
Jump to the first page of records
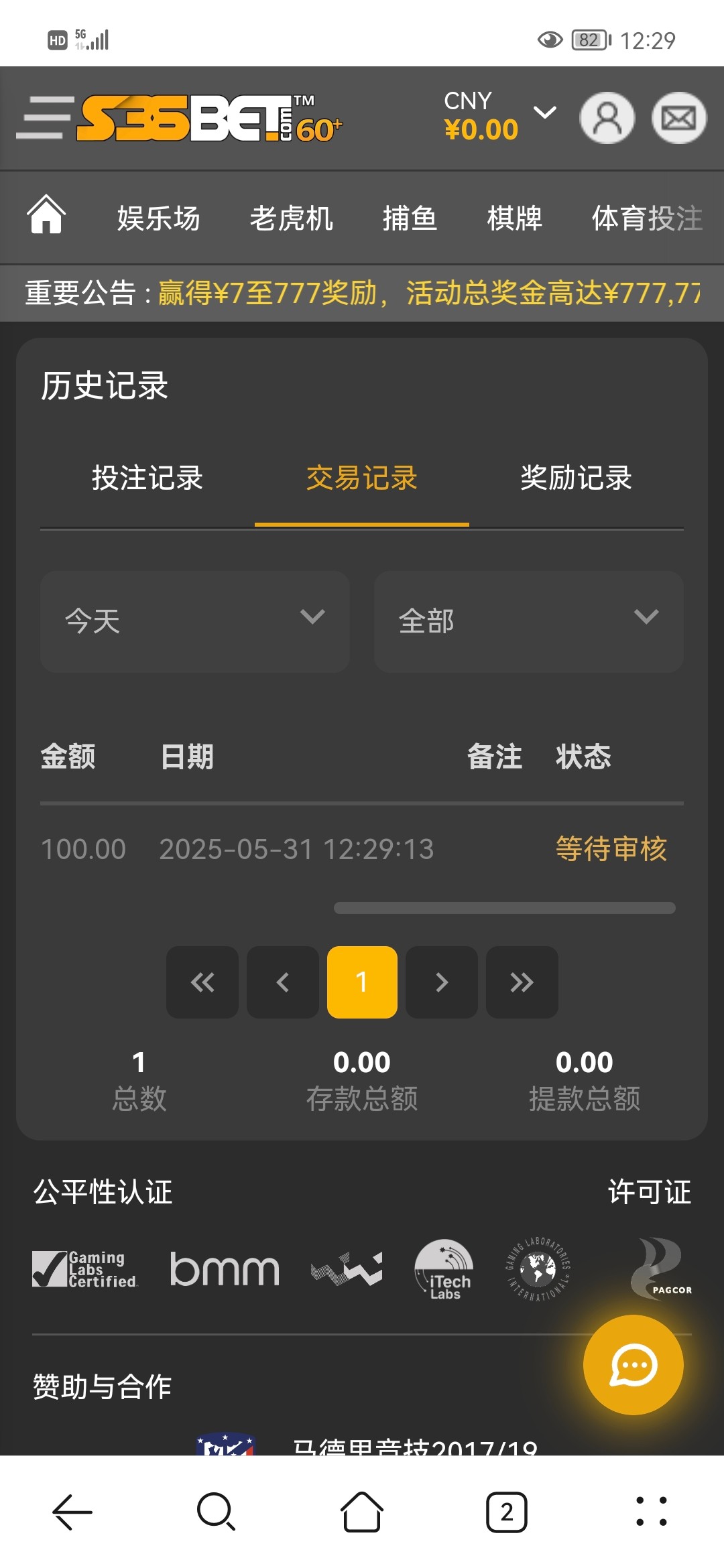point(202,982)
